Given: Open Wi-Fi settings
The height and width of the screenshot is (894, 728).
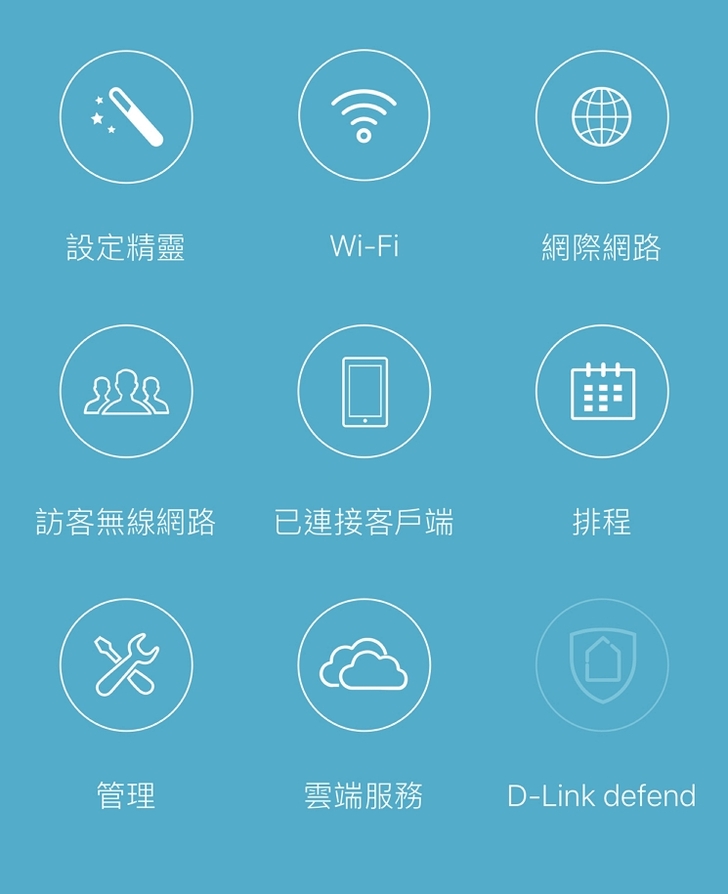Looking at the screenshot, I should tap(364, 117).
